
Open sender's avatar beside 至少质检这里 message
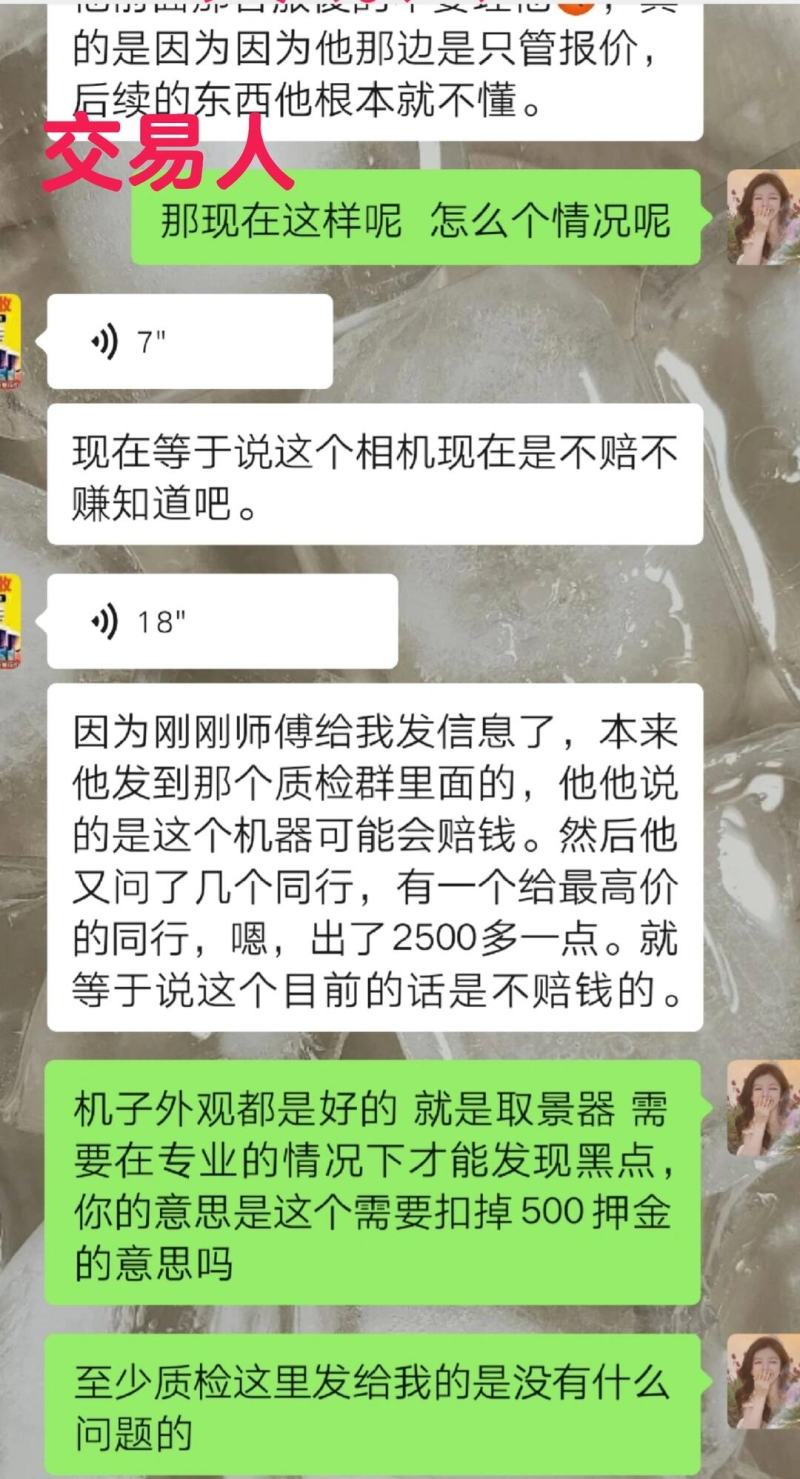762,1380
